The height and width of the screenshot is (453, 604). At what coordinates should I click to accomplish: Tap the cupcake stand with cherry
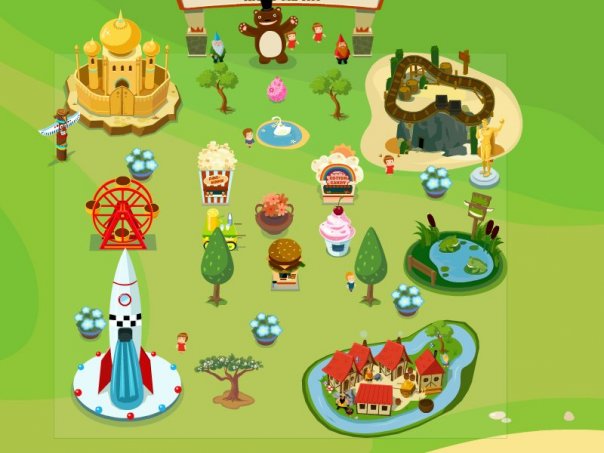click(x=337, y=232)
